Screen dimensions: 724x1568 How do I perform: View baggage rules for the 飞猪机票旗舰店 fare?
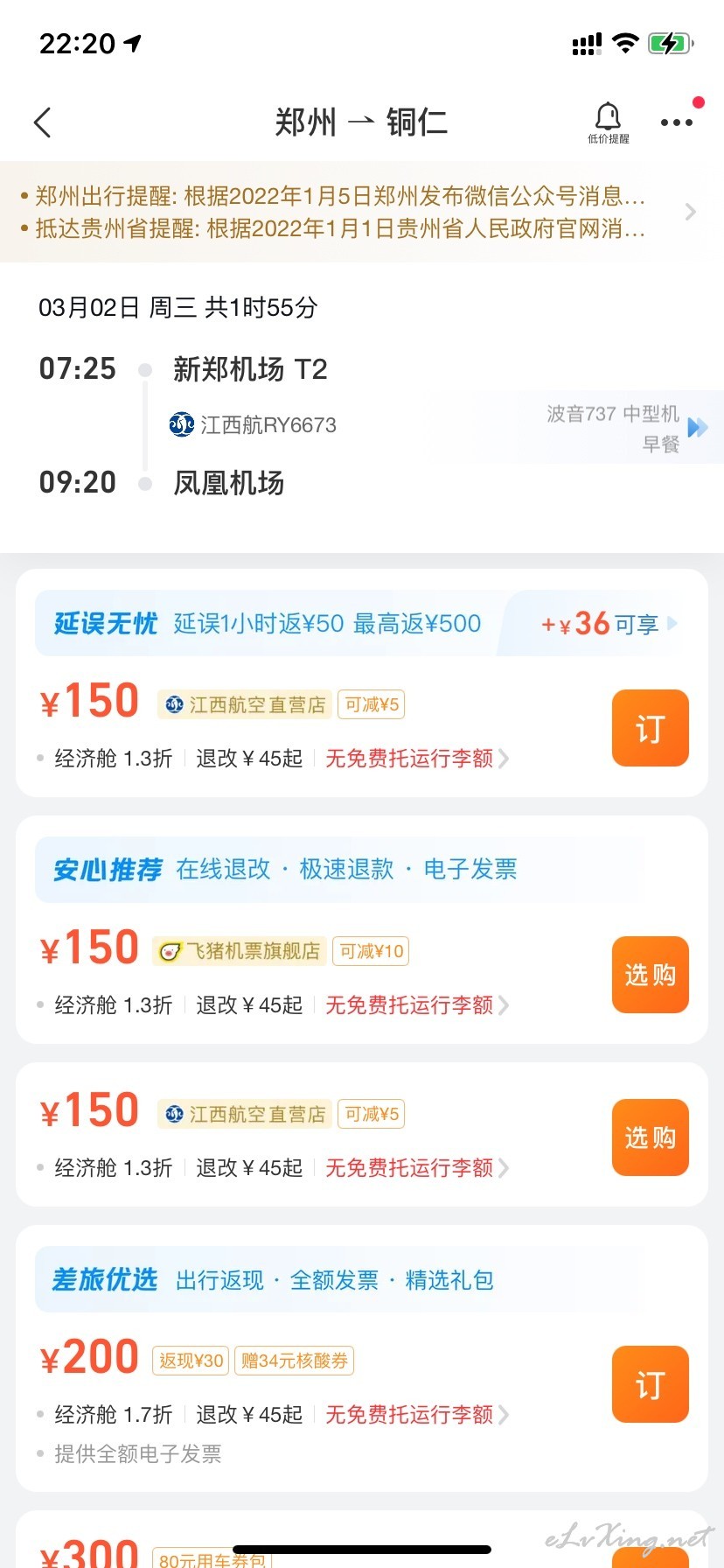[x=417, y=1005]
